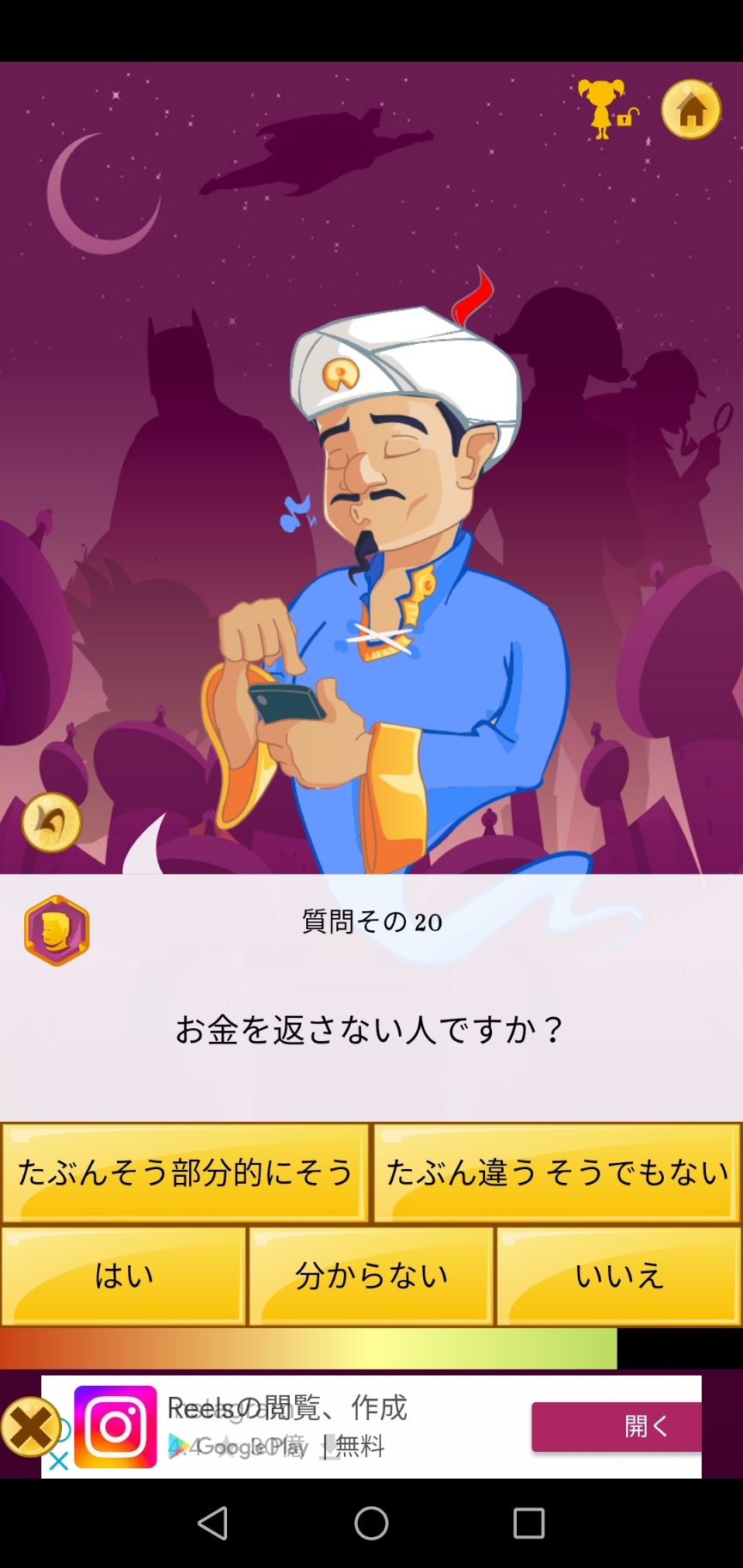The image size is (743, 1568).
Task: Select いいえ as answer
Action: click(619, 1277)
